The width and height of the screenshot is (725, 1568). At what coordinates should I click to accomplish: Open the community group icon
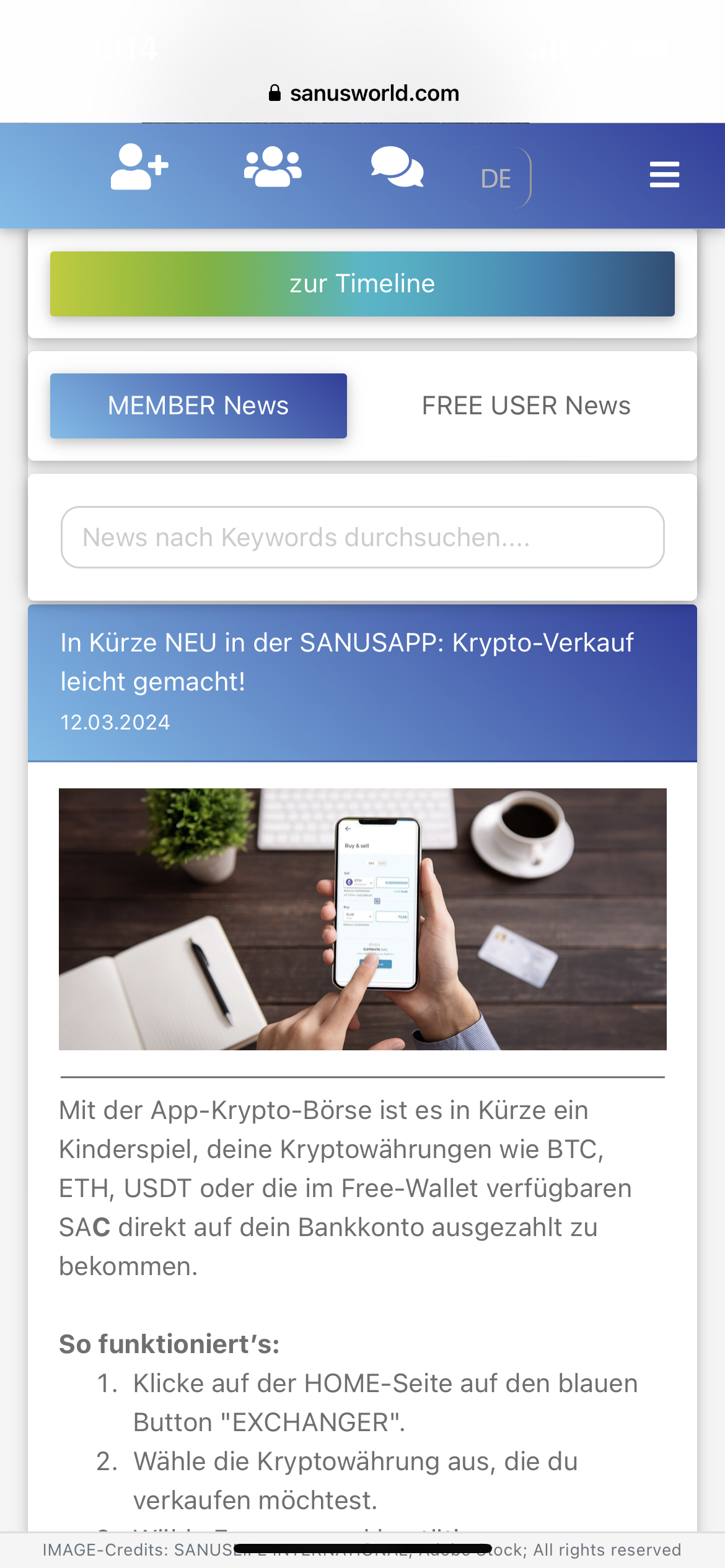[273, 167]
